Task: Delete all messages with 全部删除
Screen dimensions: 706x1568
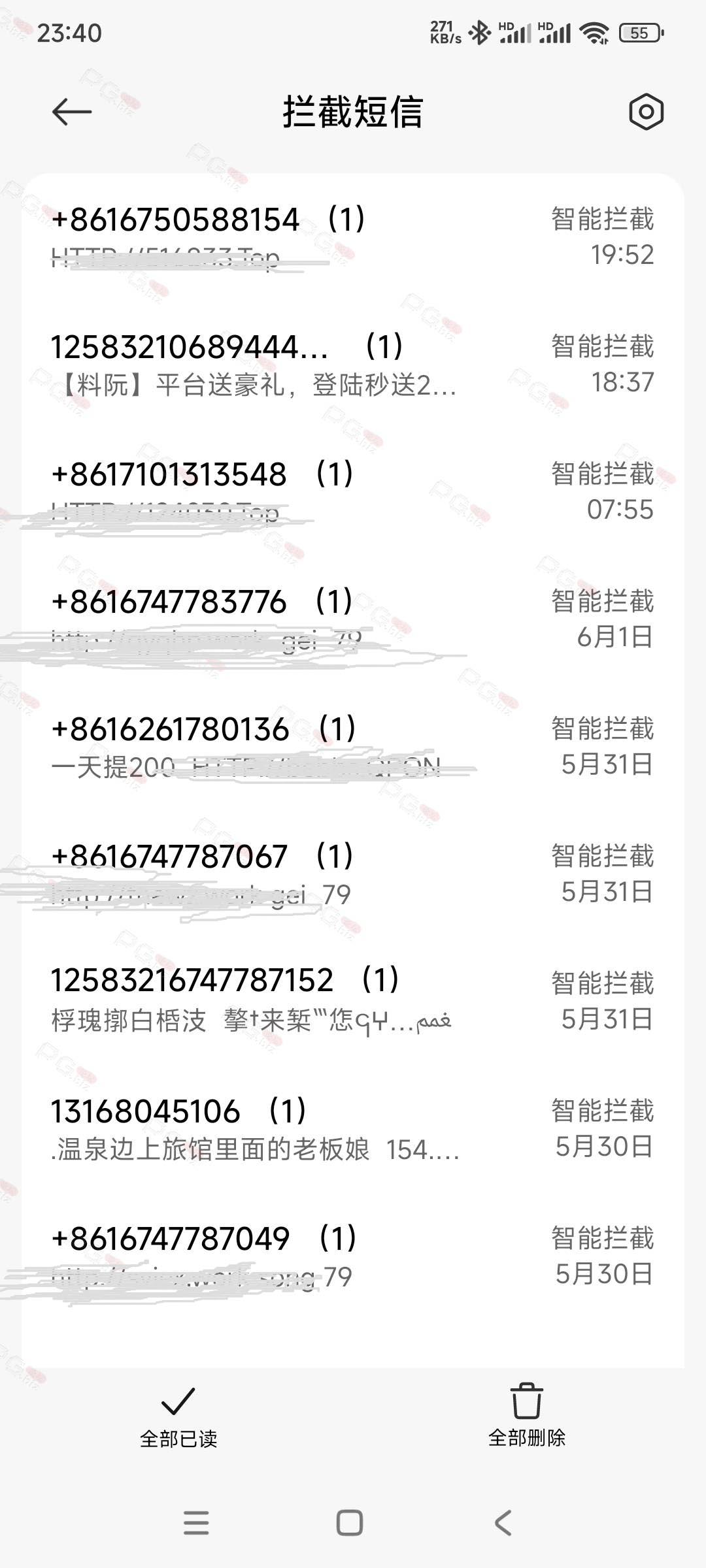Action: 527,1416
